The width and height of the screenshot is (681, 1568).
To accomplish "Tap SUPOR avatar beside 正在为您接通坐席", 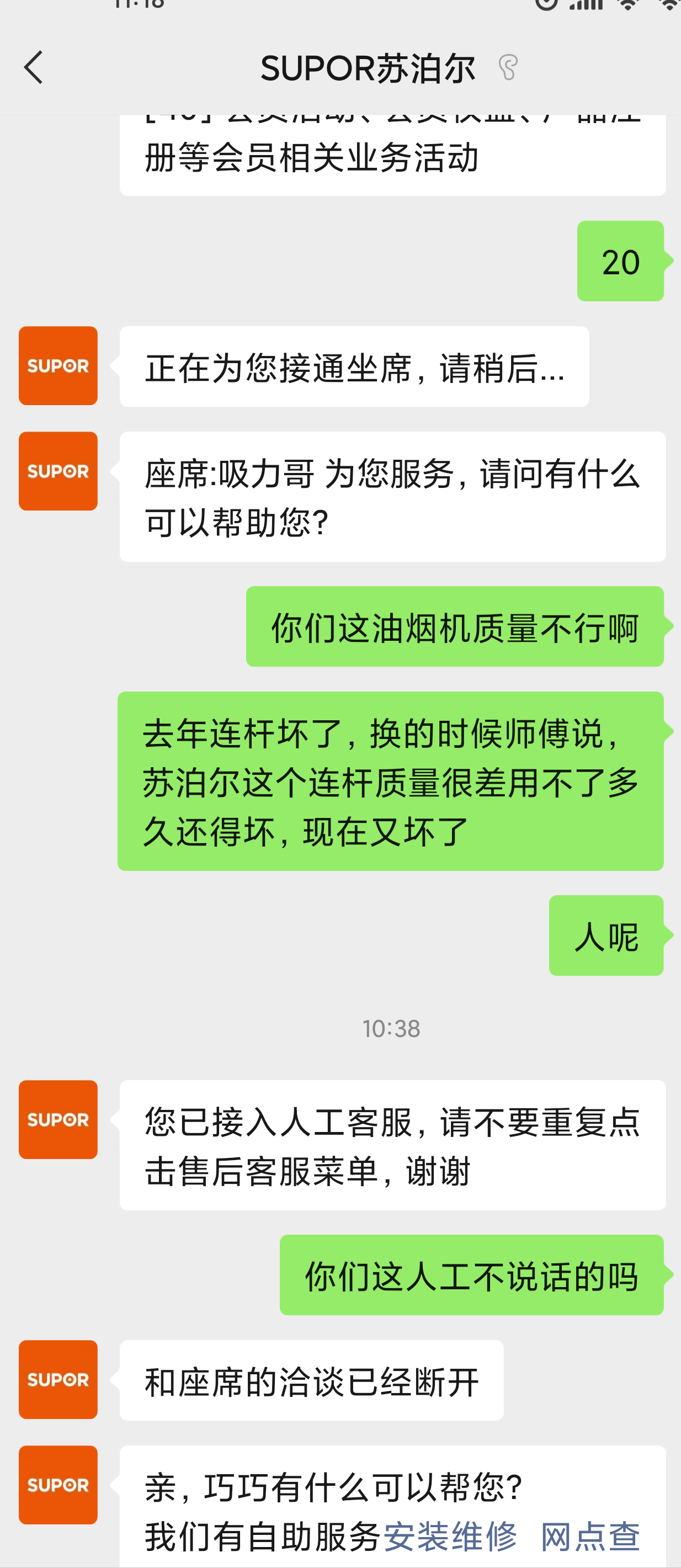I will [58, 366].
